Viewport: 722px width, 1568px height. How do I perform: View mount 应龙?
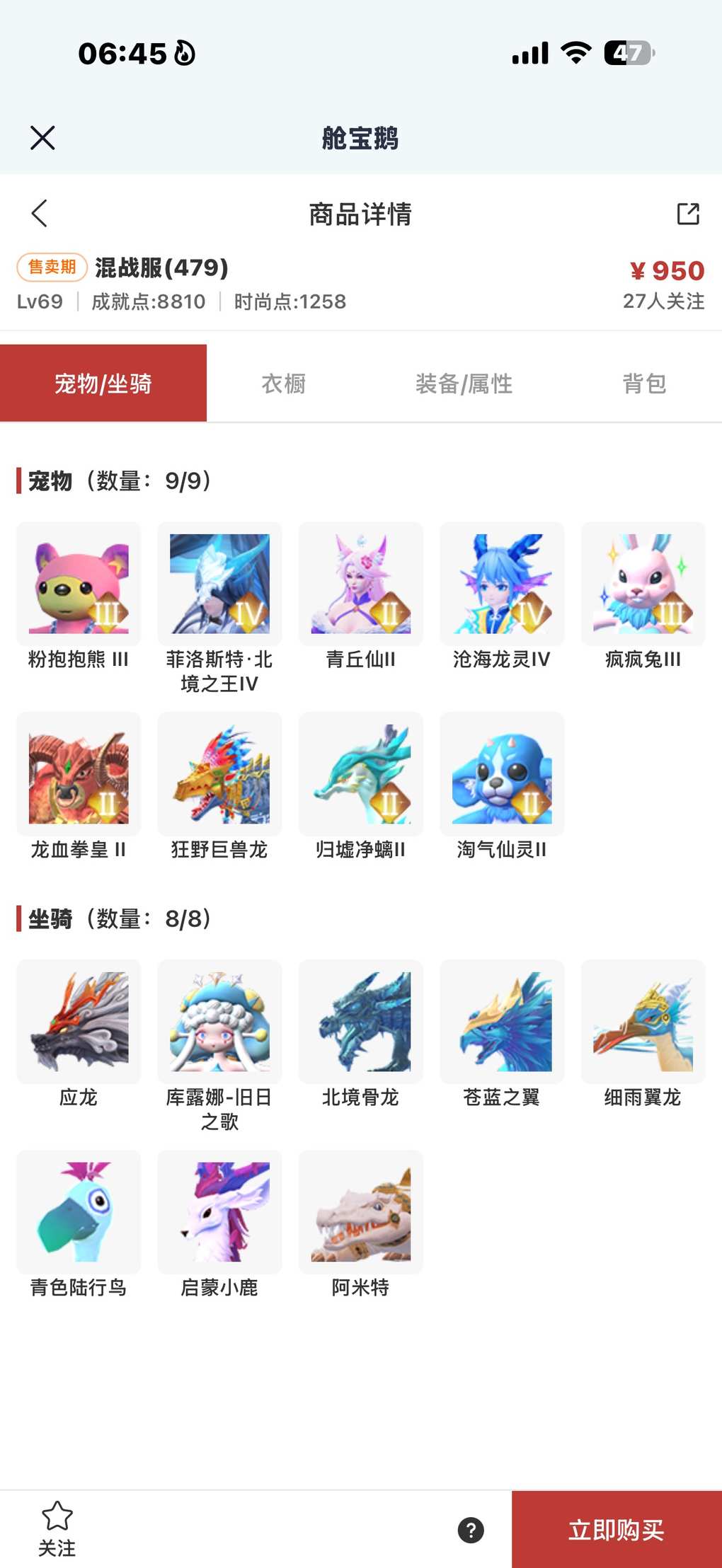(x=79, y=1022)
